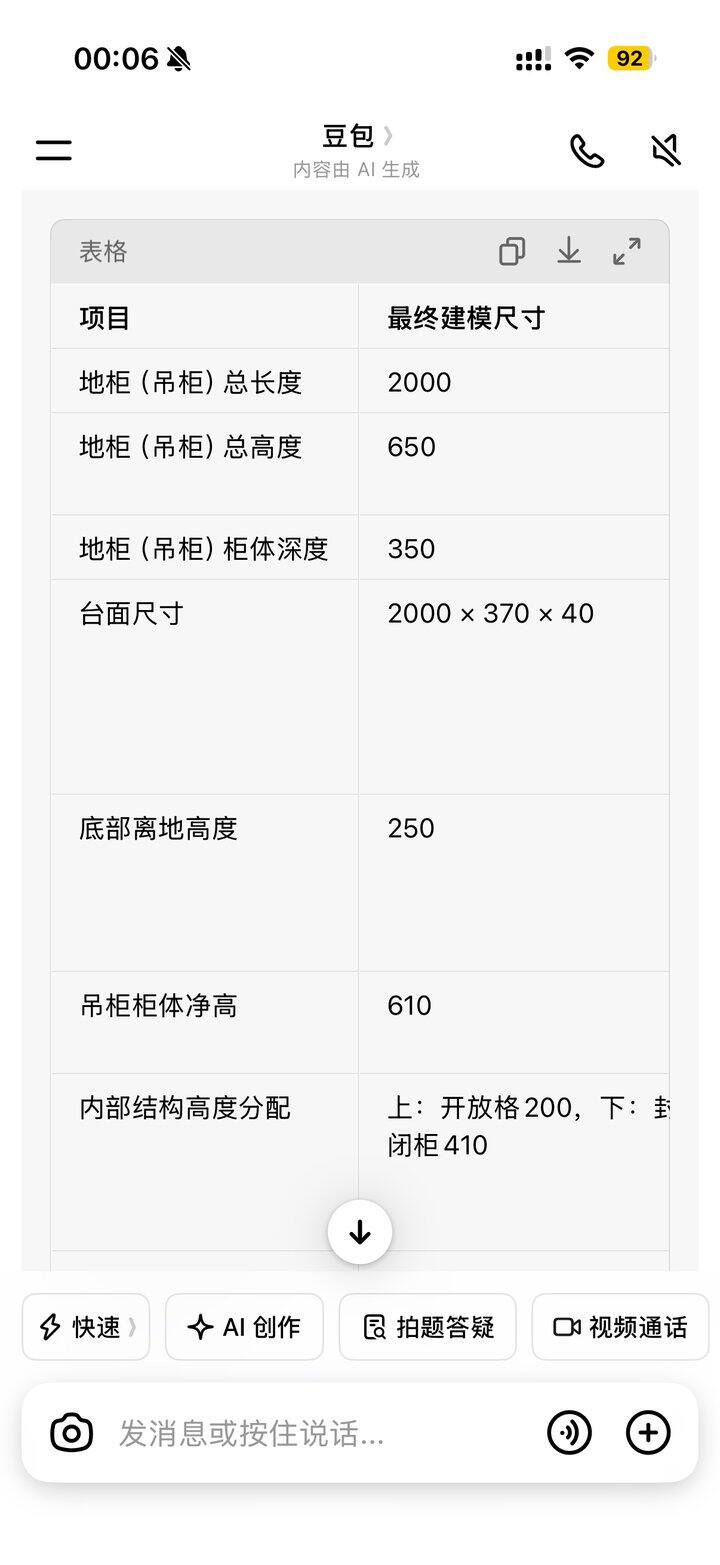The height and width of the screenshot is (1565, 720).
Task: Open the 快速 mode selector
Action: [86, 1327]
